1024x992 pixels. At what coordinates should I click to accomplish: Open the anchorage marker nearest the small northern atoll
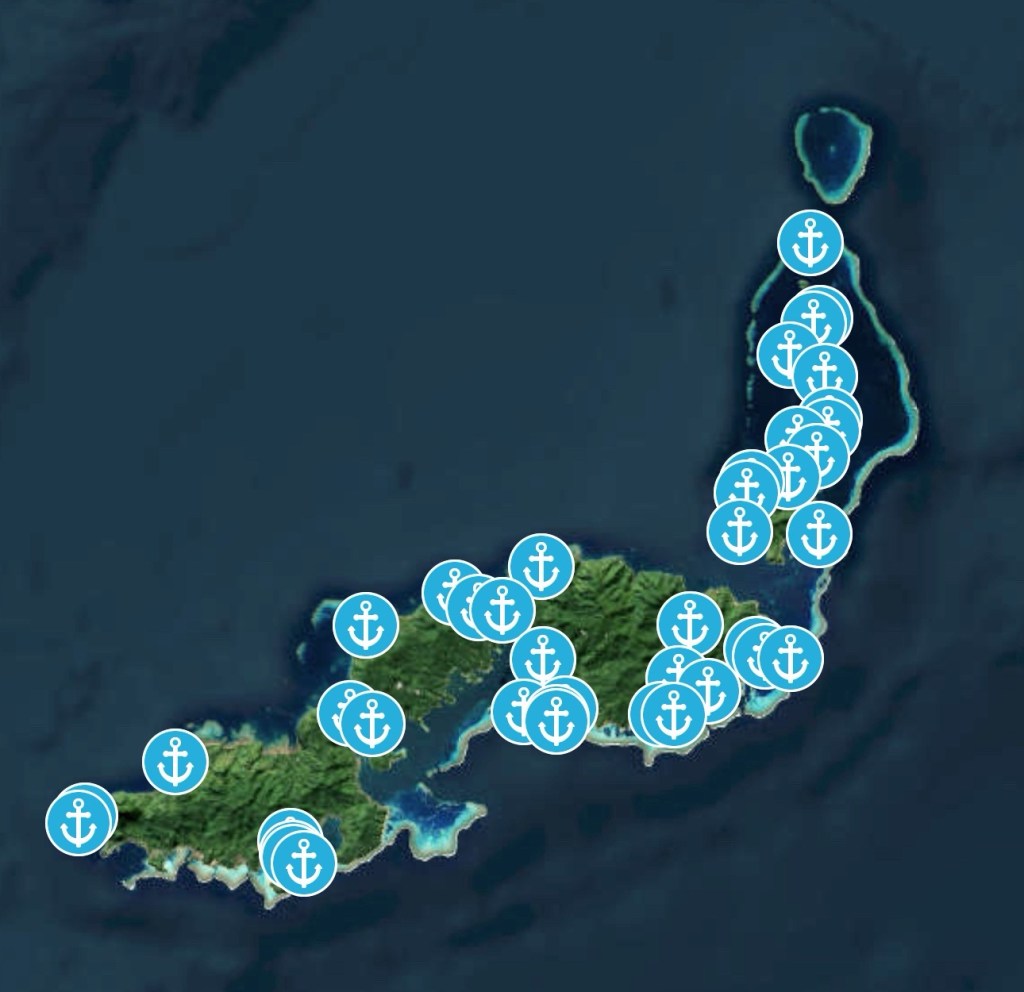(809, 243)
